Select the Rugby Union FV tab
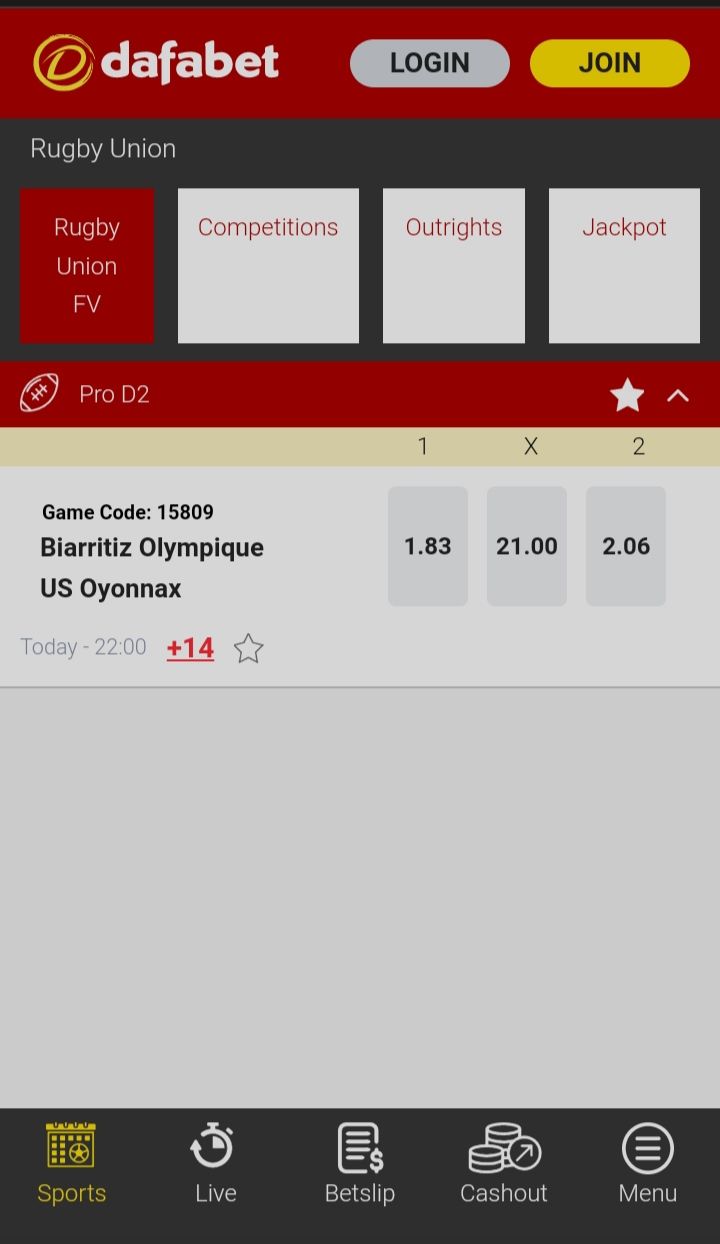The image size is (720, 1244). pyautogui.click(x=87, y=266)
